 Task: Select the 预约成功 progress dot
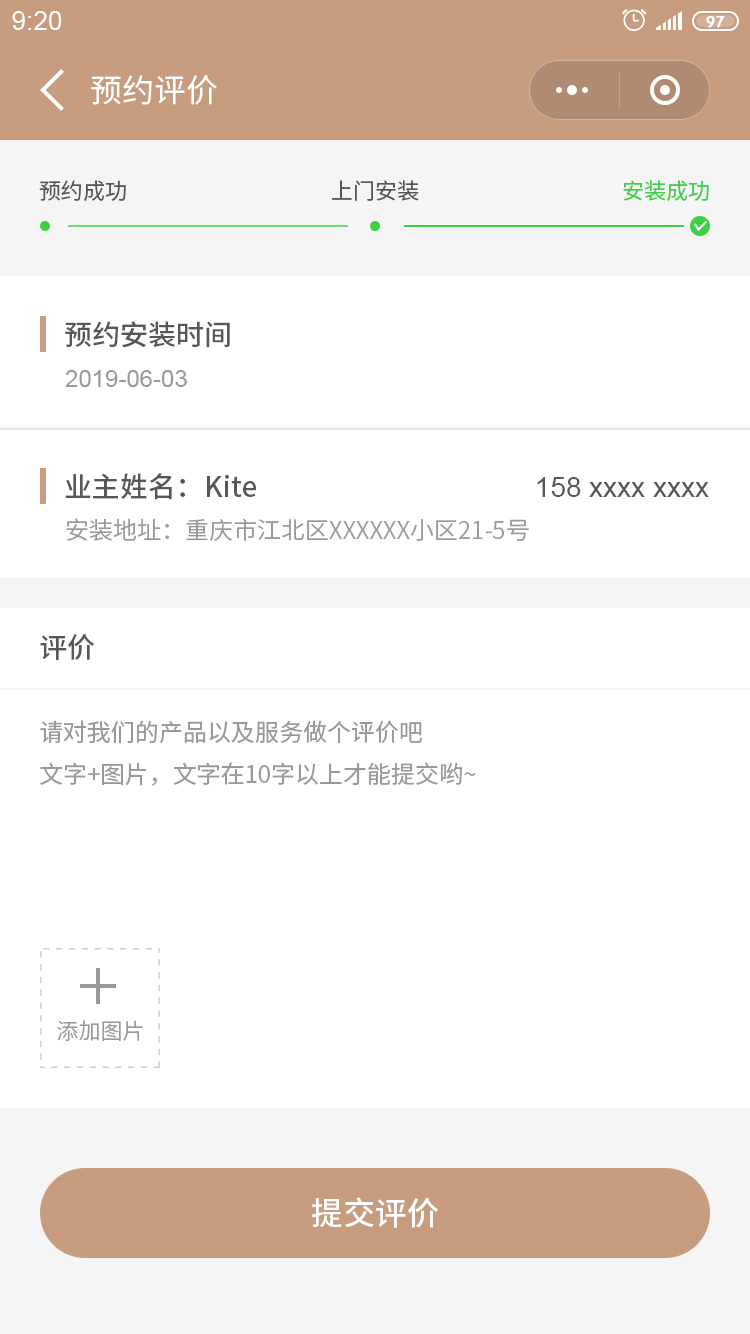[44, 226]
